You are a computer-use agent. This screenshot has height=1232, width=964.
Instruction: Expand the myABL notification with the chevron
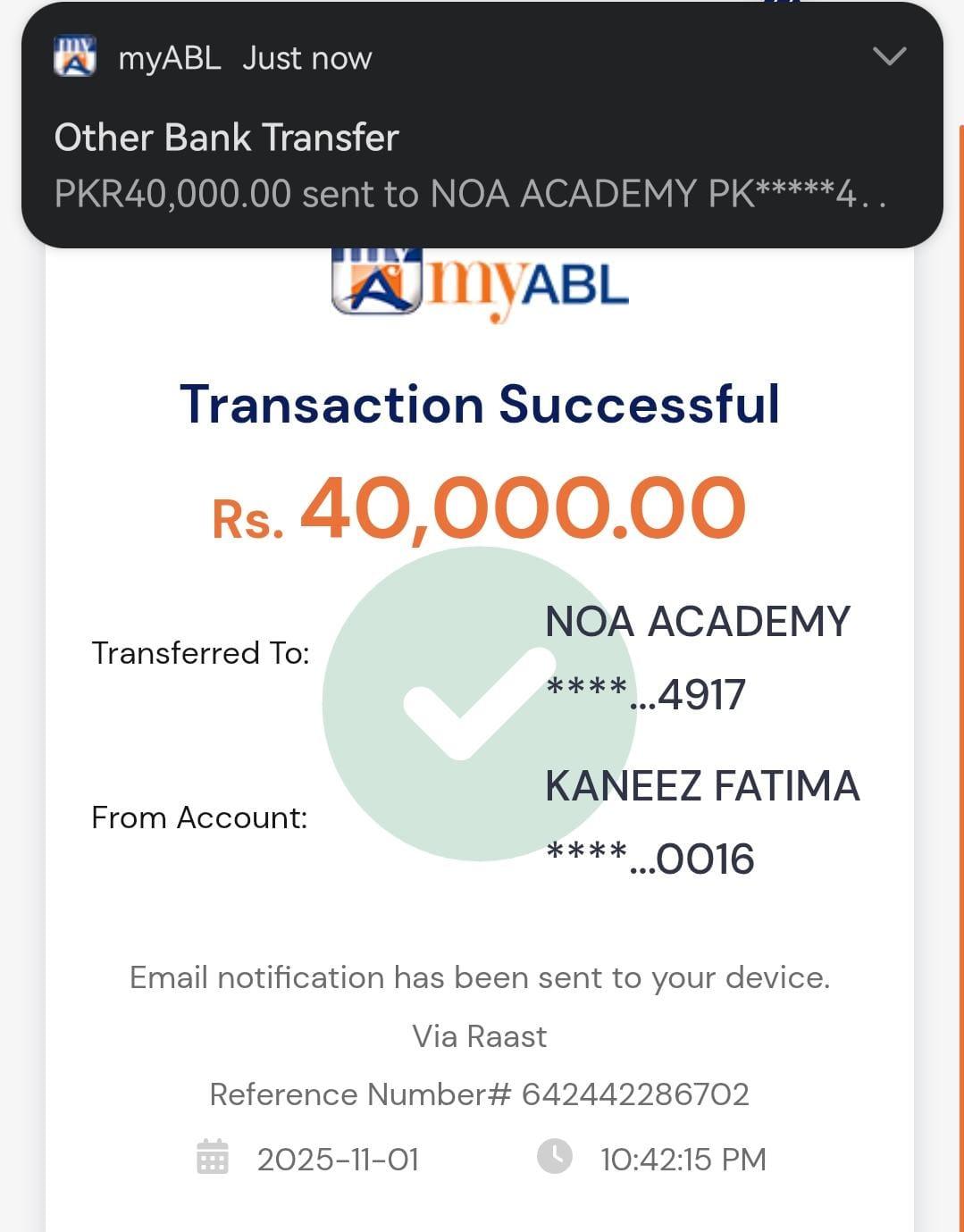pos(889,57)
